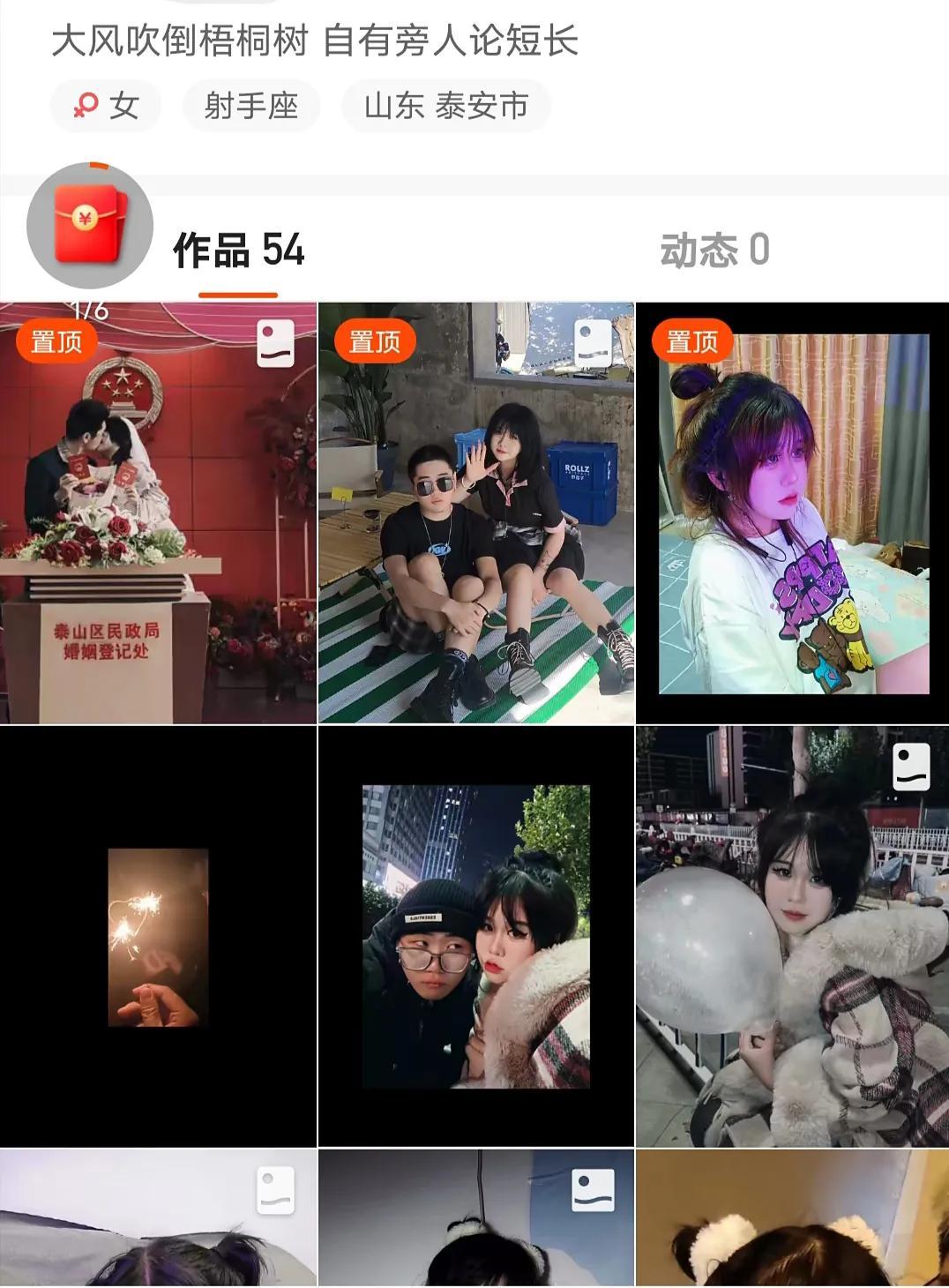Switch to the 动态 0 tab
Image resolution: width=949 pixels, height=1288 pixels.
click(714, 251)
